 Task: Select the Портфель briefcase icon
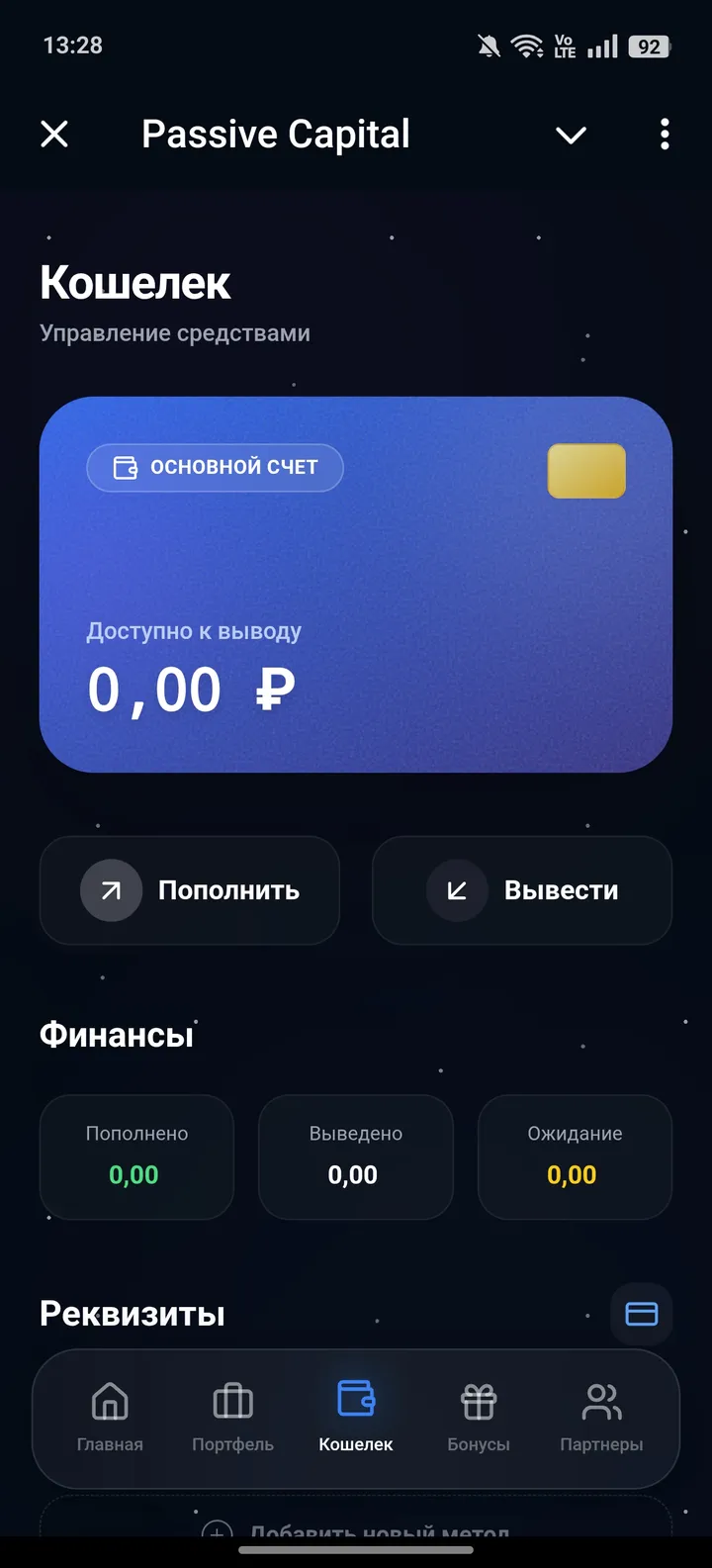click(232, 1400)
